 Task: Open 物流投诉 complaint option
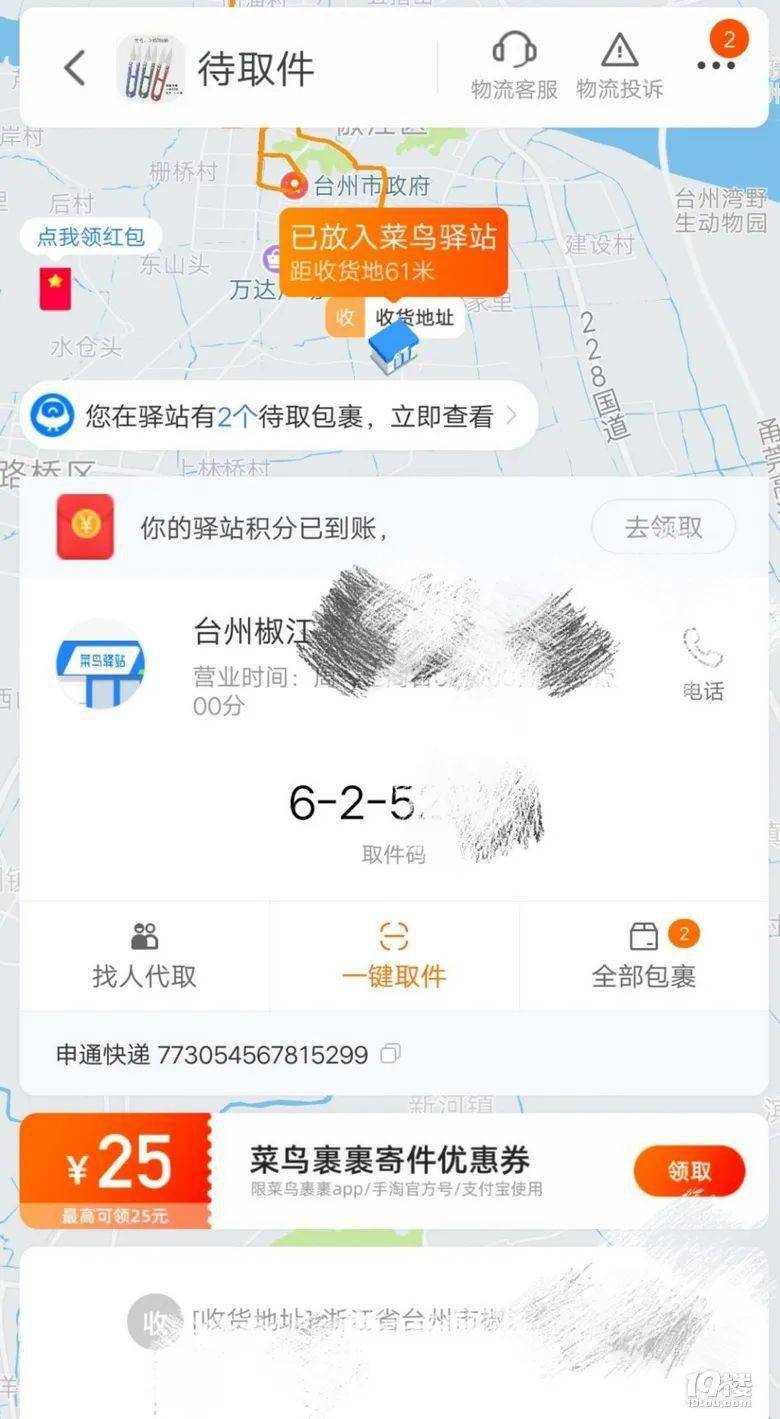click(x=619, y=66)
